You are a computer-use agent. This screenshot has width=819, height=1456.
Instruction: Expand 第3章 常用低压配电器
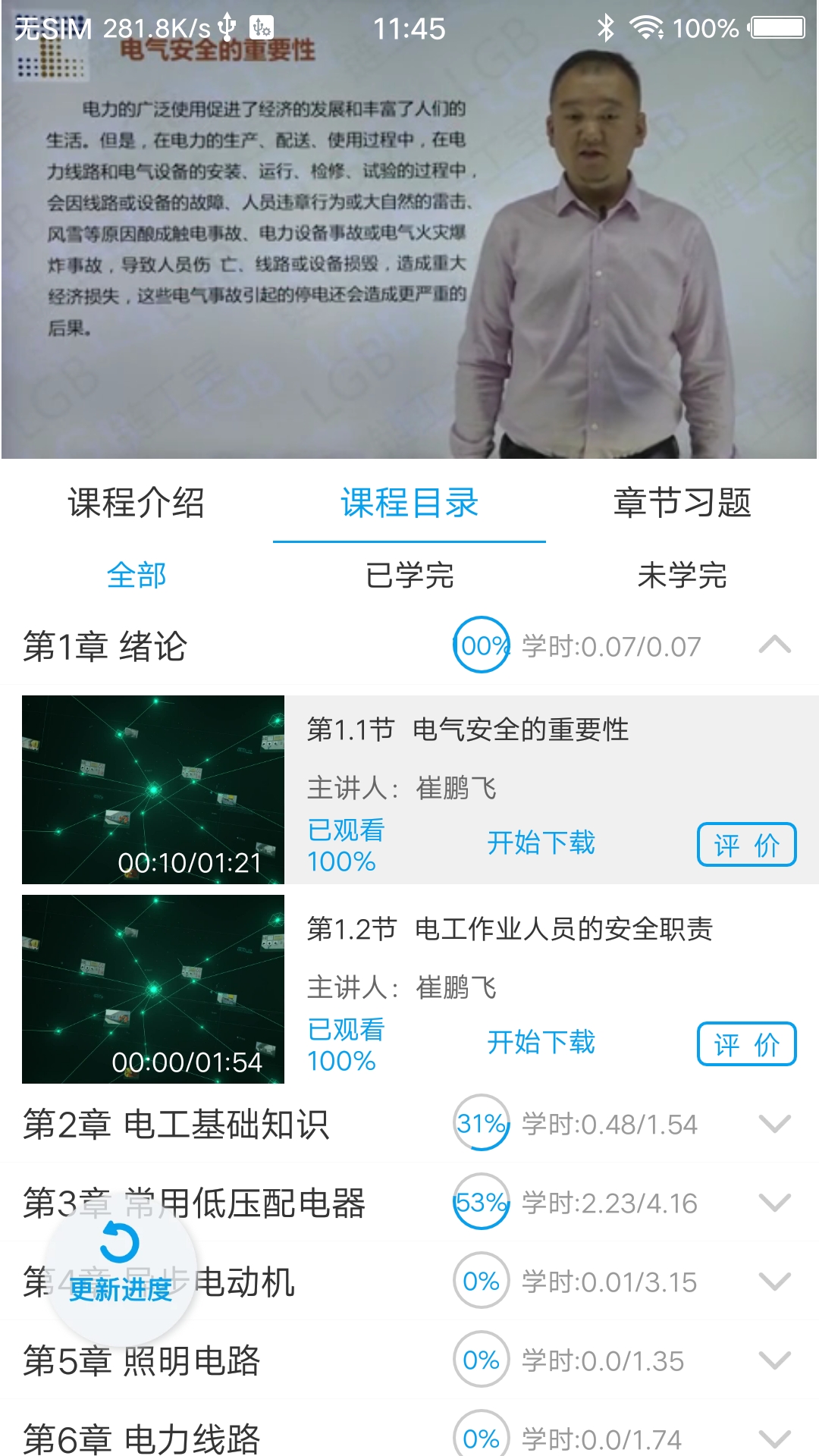pyautogui.click(x=774, y=1203)
